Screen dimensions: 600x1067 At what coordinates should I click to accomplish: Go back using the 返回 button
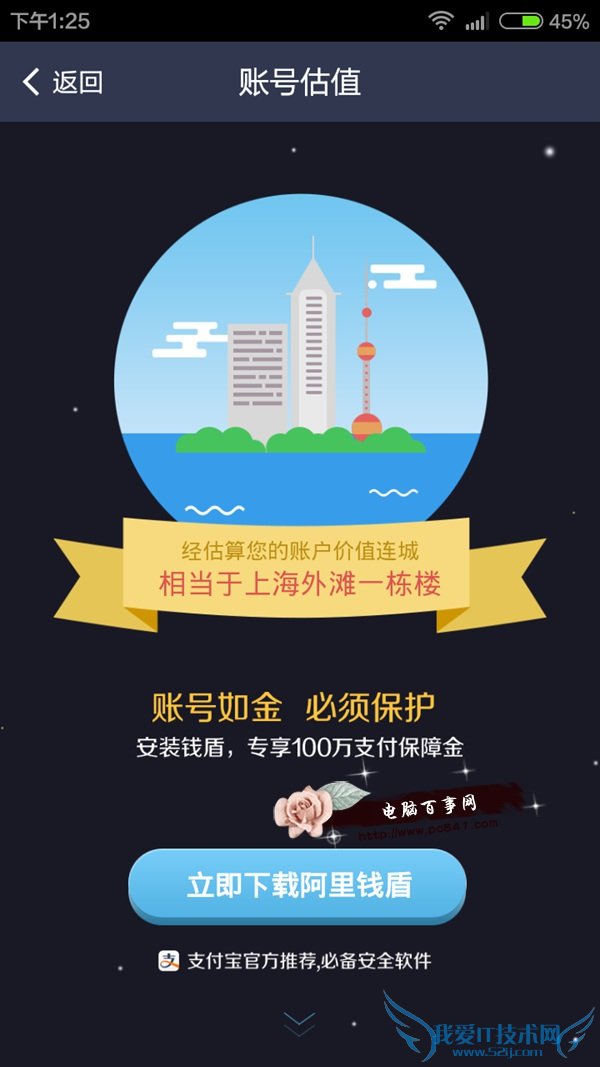[x=62, y=82]
